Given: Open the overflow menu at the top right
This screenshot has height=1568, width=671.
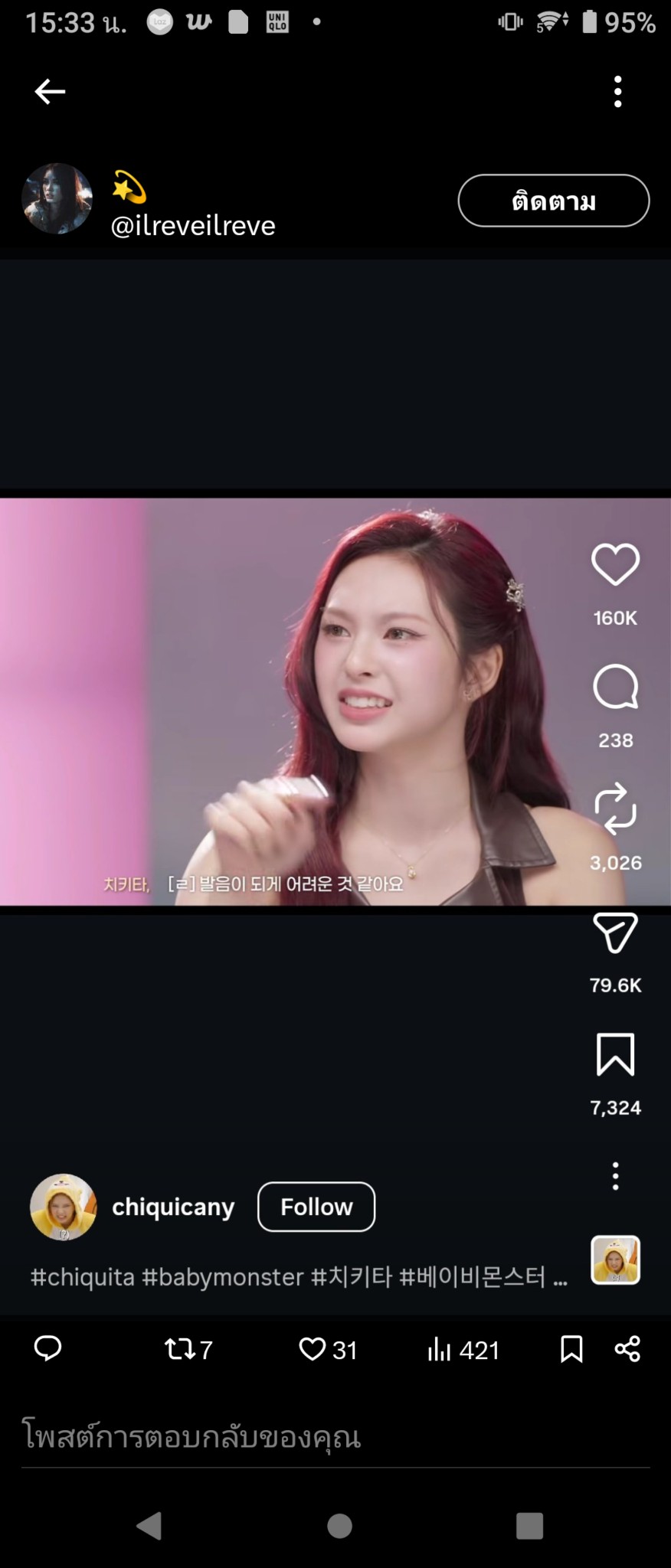Looking at the screenshot, I should pyautogui.click(x=618, y=92).
